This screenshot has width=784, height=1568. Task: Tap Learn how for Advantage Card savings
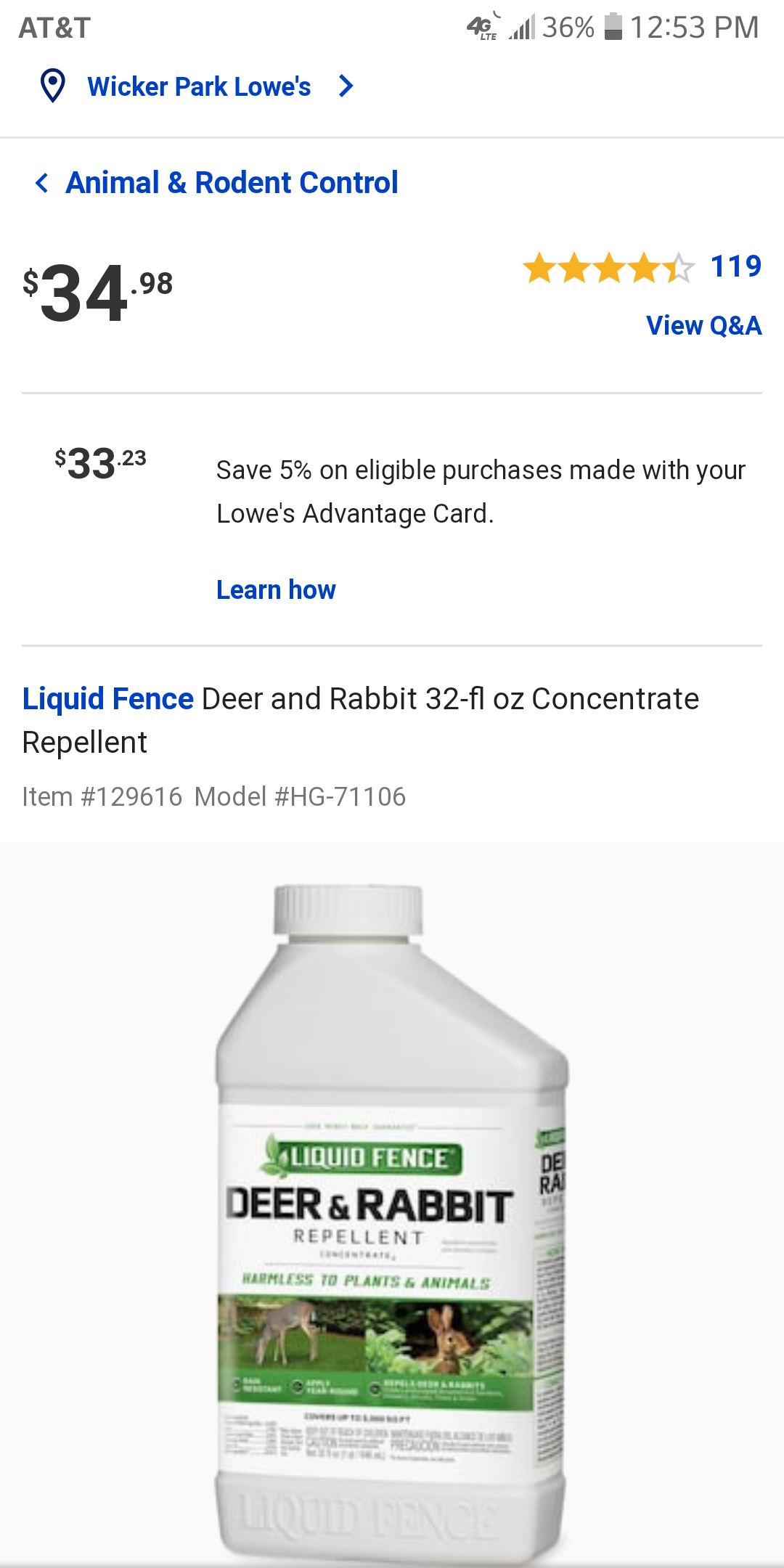tap(276, 590)
